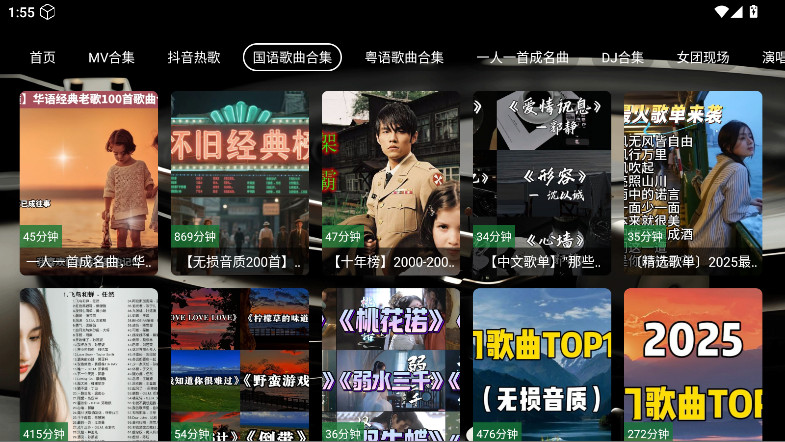Switch to the 首页 tab
Viewport: 785px width, 442px height.
42,57
